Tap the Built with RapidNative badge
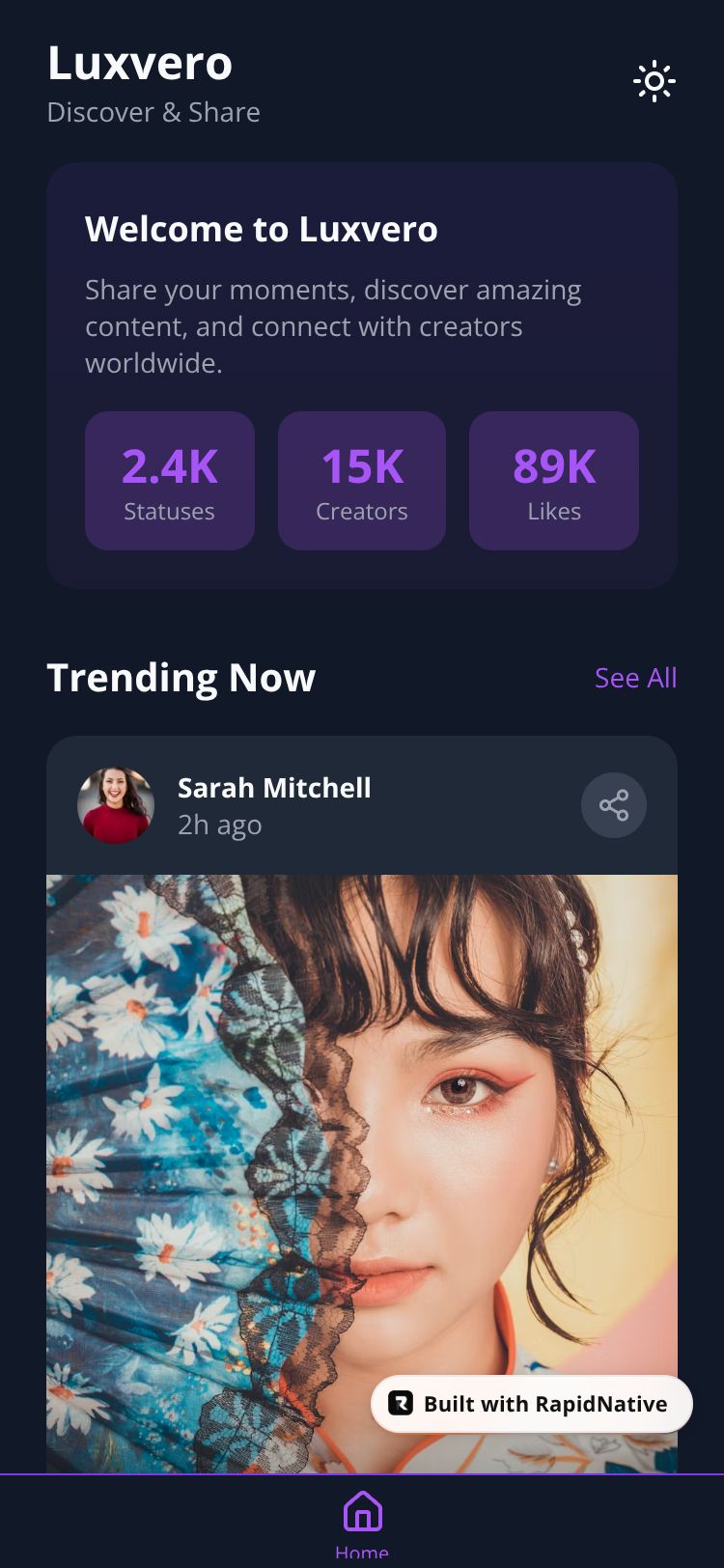Screen dimensions: 724x1568 [531, 1404]
